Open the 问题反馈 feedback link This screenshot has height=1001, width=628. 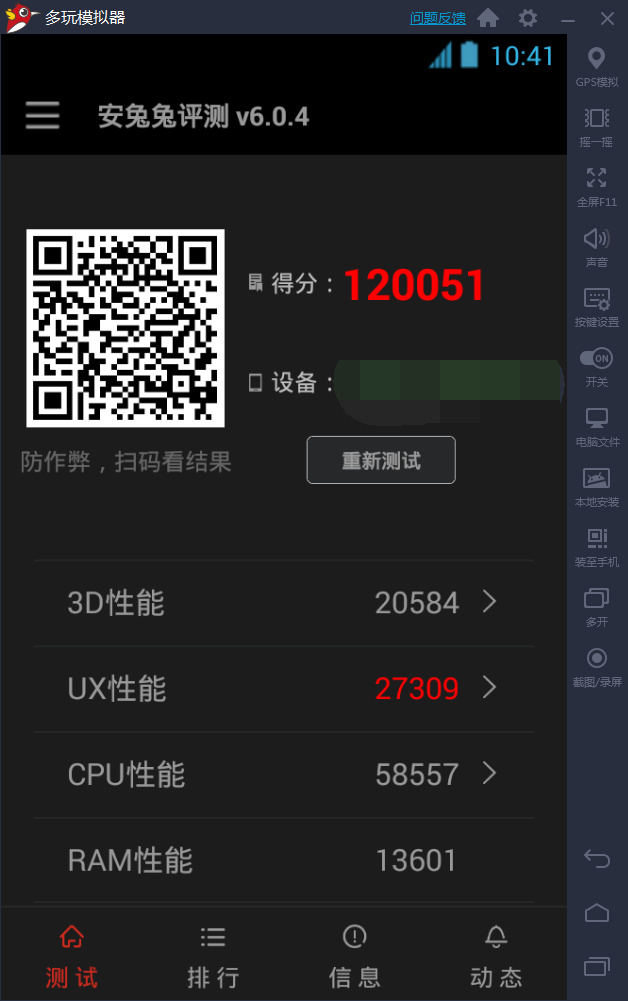[x=437, y=18]
